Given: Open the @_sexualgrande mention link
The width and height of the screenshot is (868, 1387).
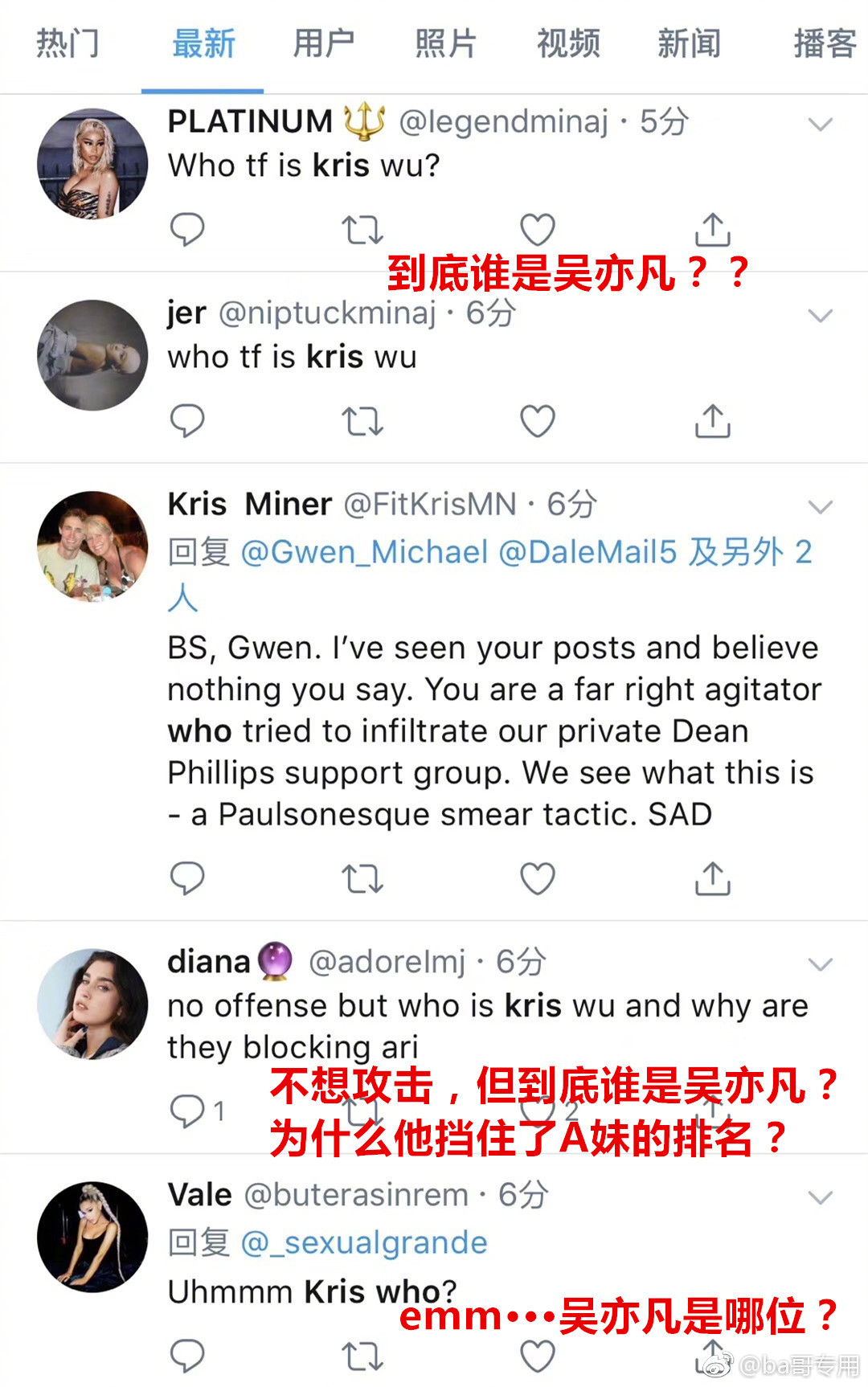Looking at the screenshot, I should pyautogui.click(x=364, y=1242).
